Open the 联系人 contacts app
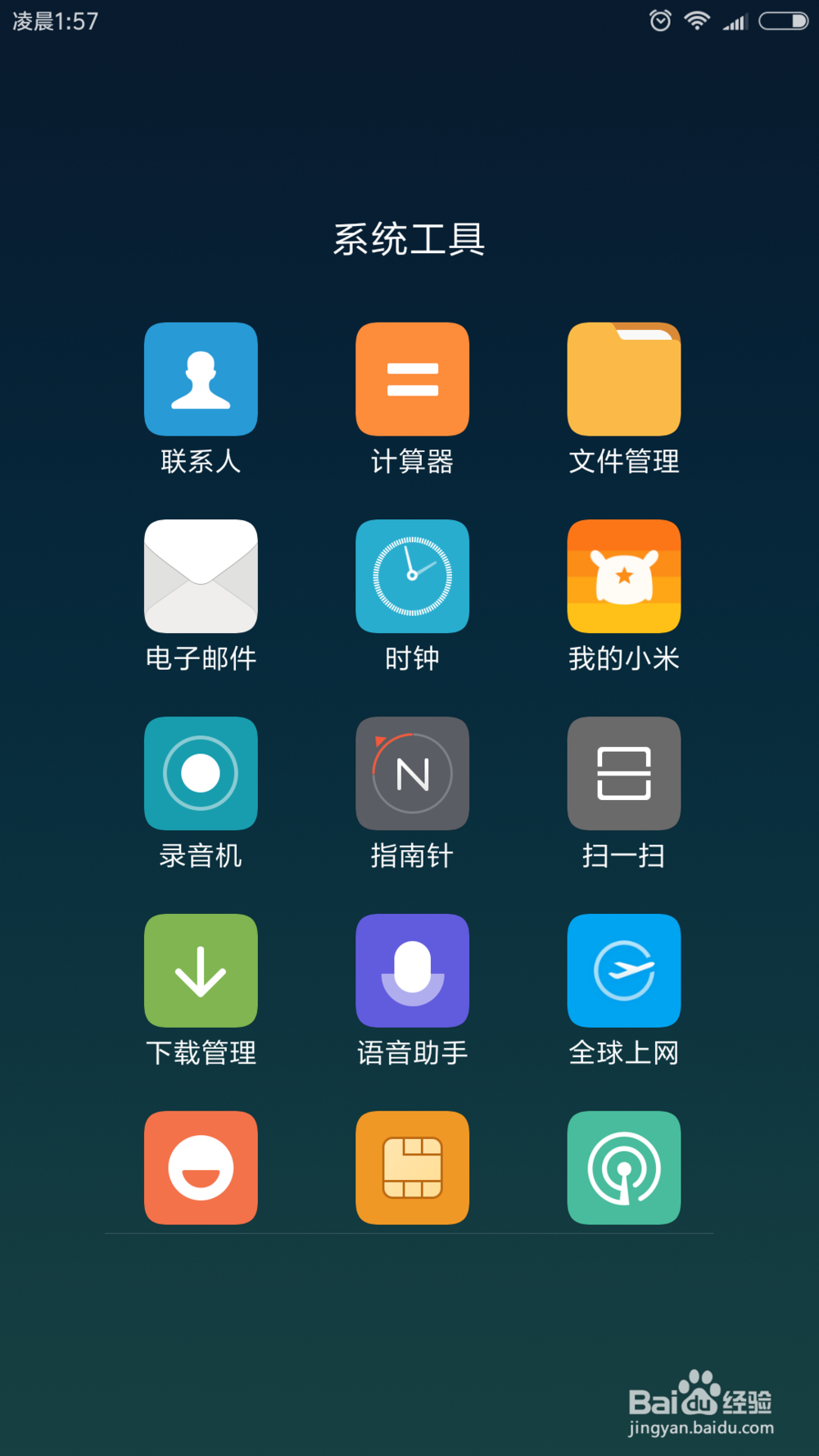 click(x=201, y=379)
